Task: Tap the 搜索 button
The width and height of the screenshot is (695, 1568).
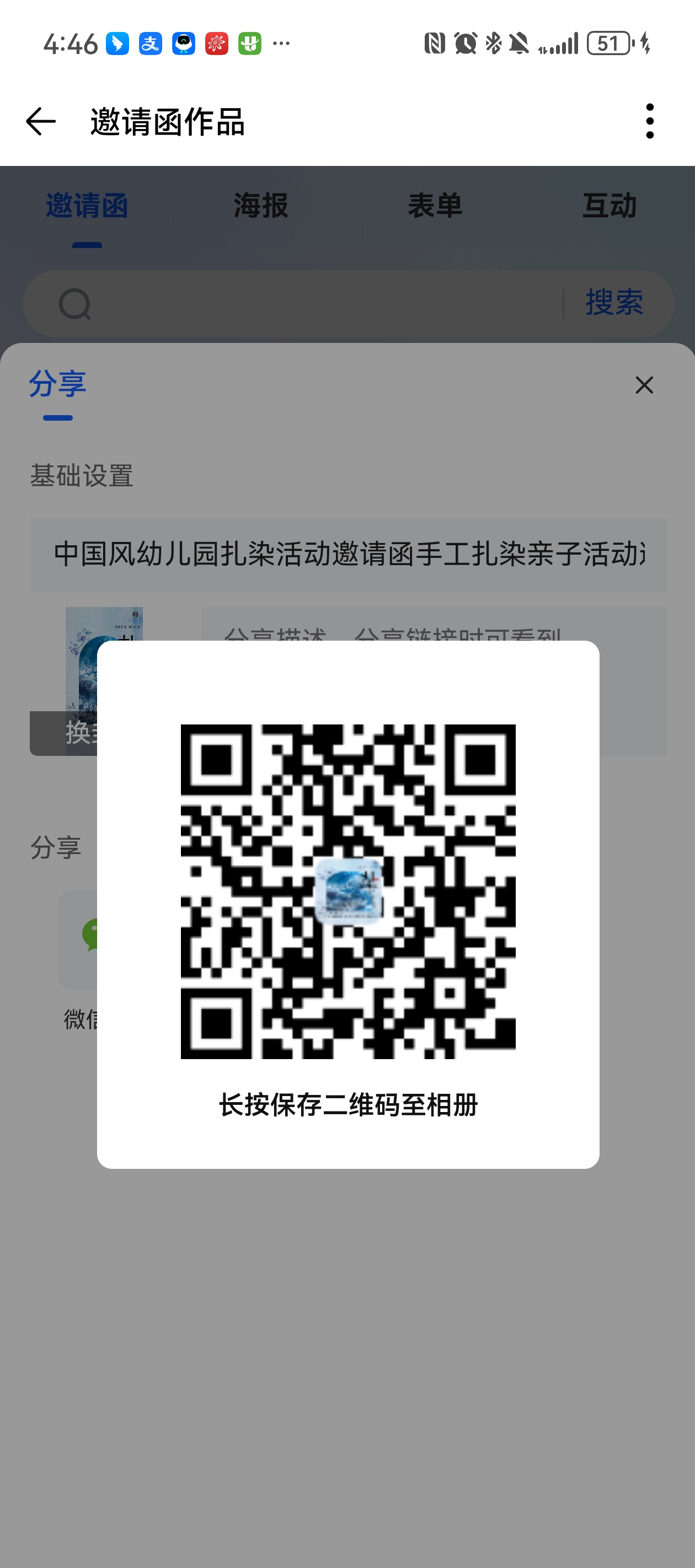Action: (614, 303)
